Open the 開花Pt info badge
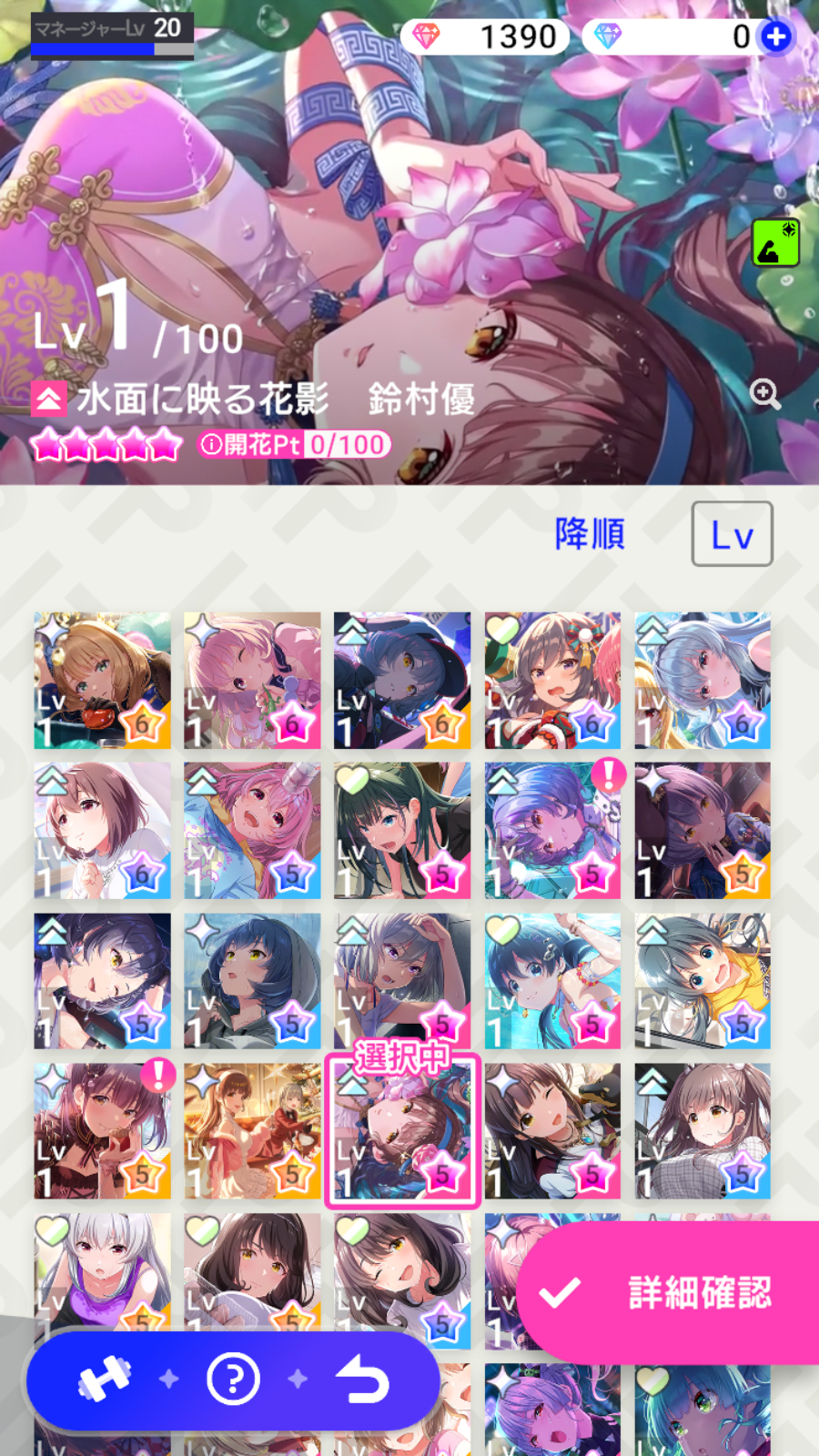 point(294,444)
